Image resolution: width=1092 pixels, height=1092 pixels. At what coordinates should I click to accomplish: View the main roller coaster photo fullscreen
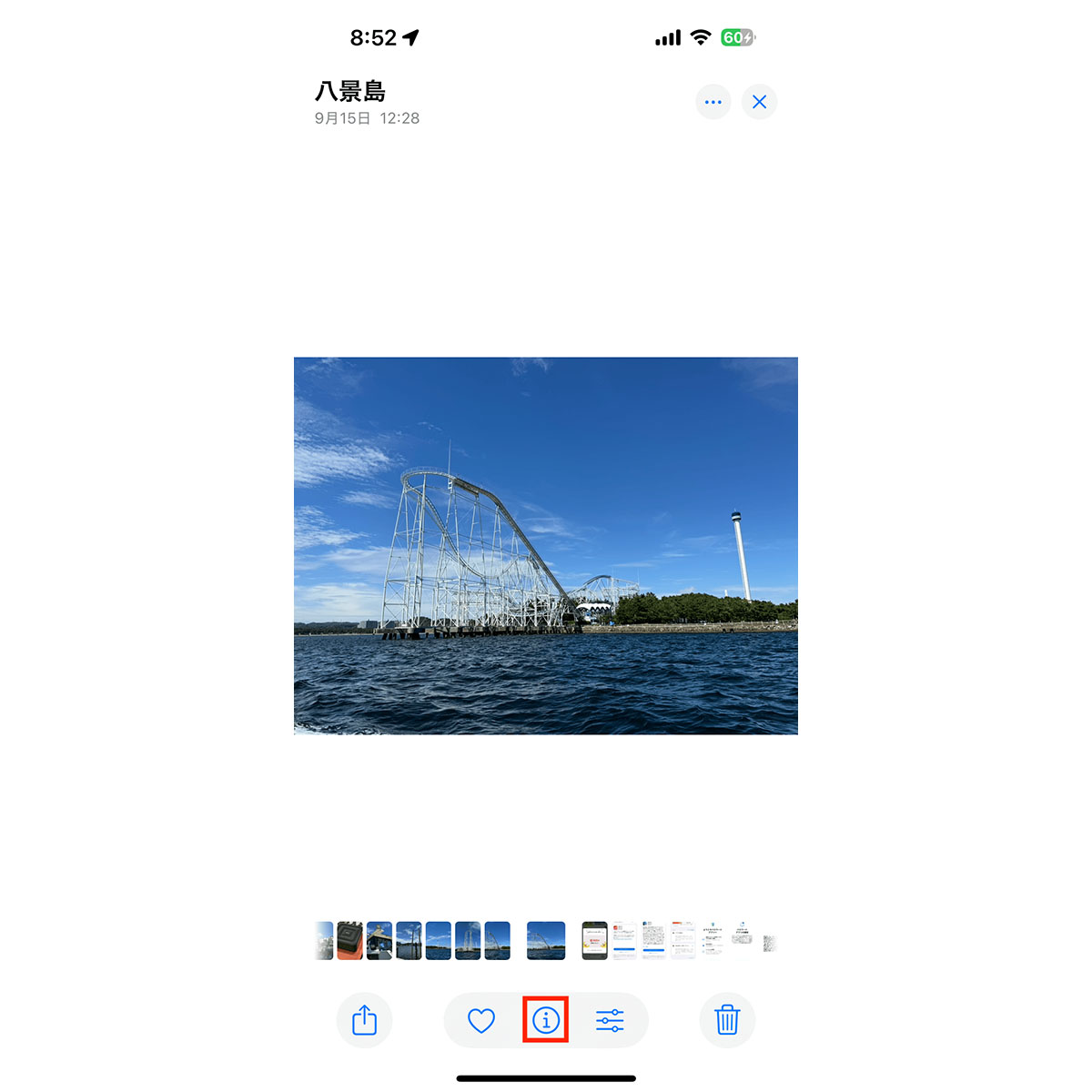pos(546,546)
